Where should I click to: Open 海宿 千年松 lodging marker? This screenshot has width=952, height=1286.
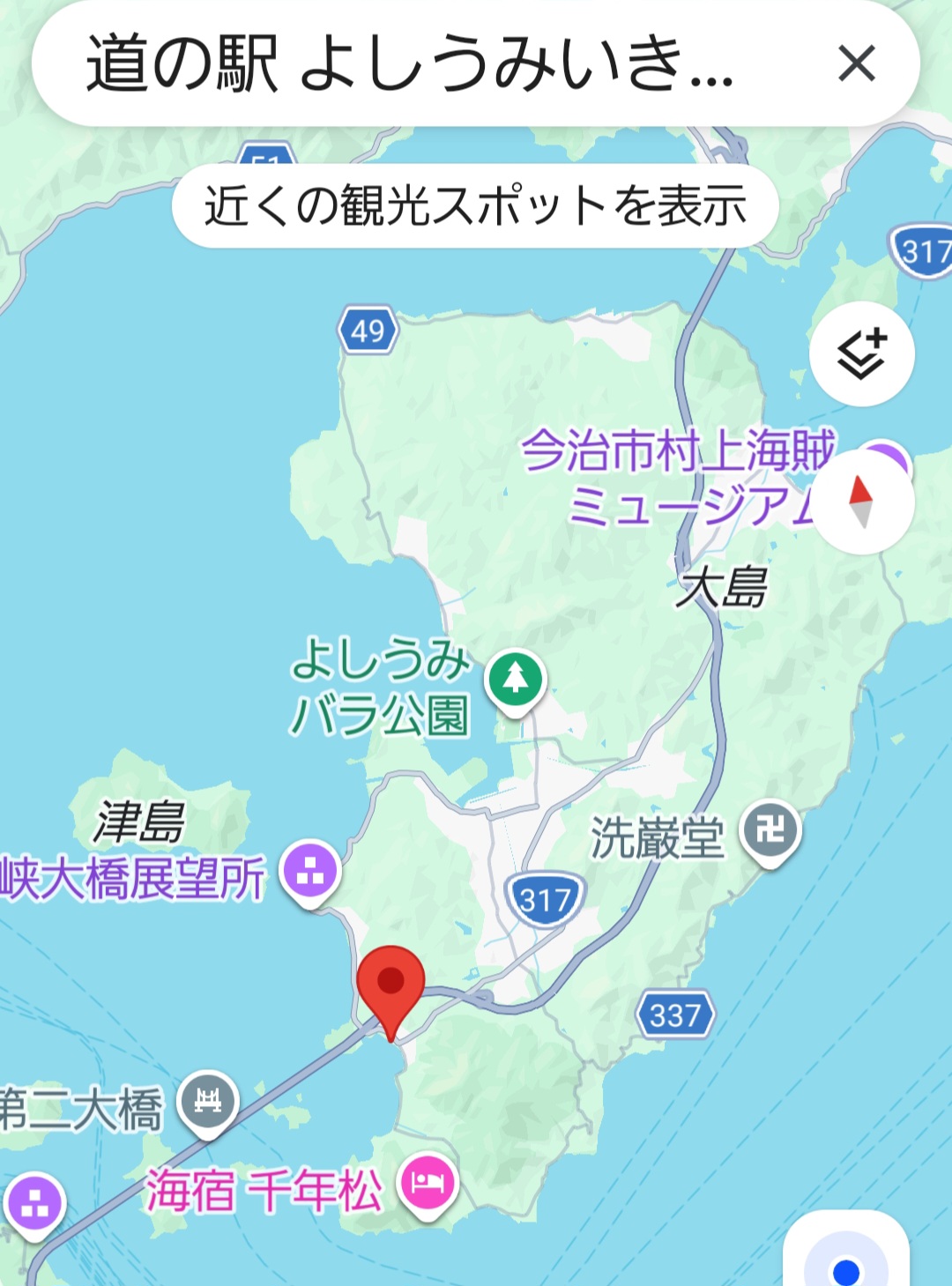428,1183
